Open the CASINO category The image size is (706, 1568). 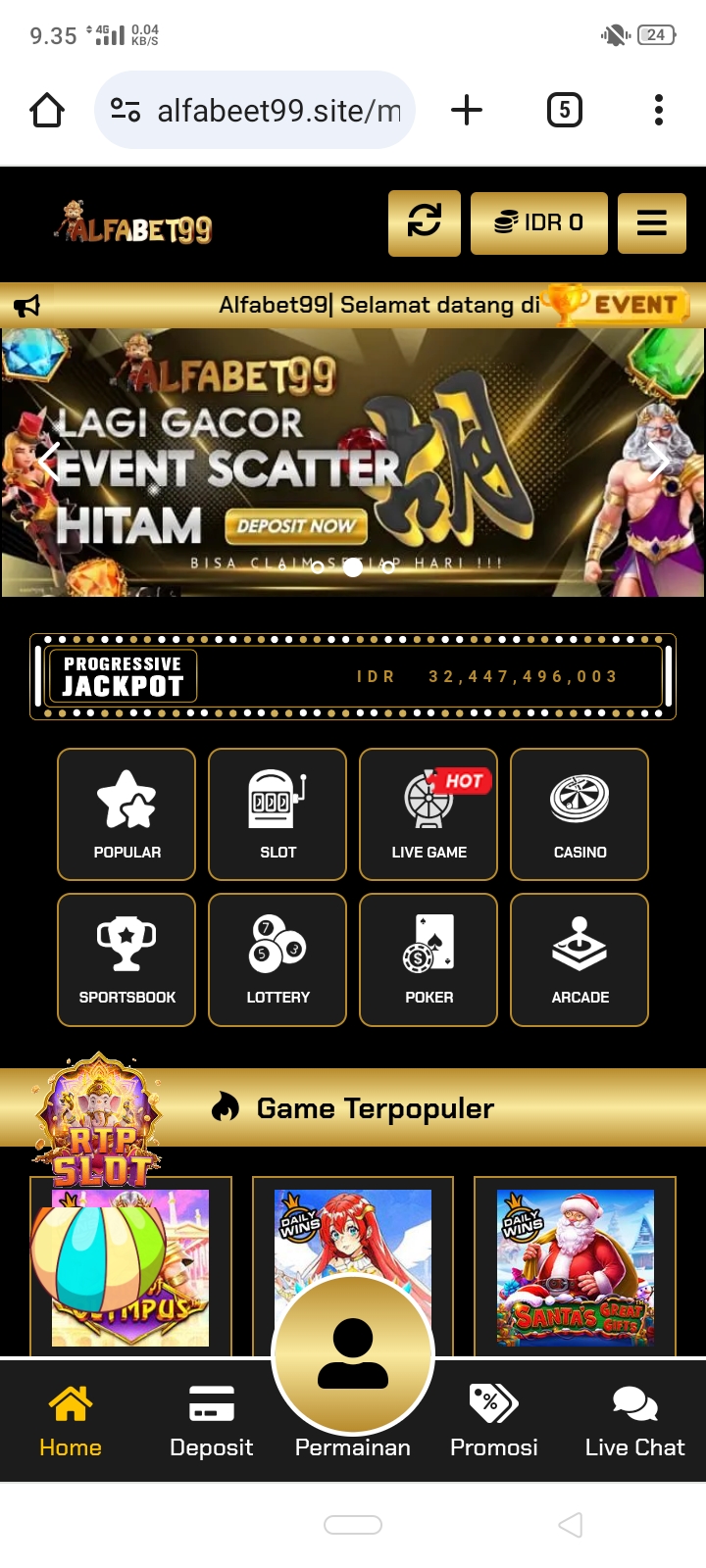[x=580, y=814]
